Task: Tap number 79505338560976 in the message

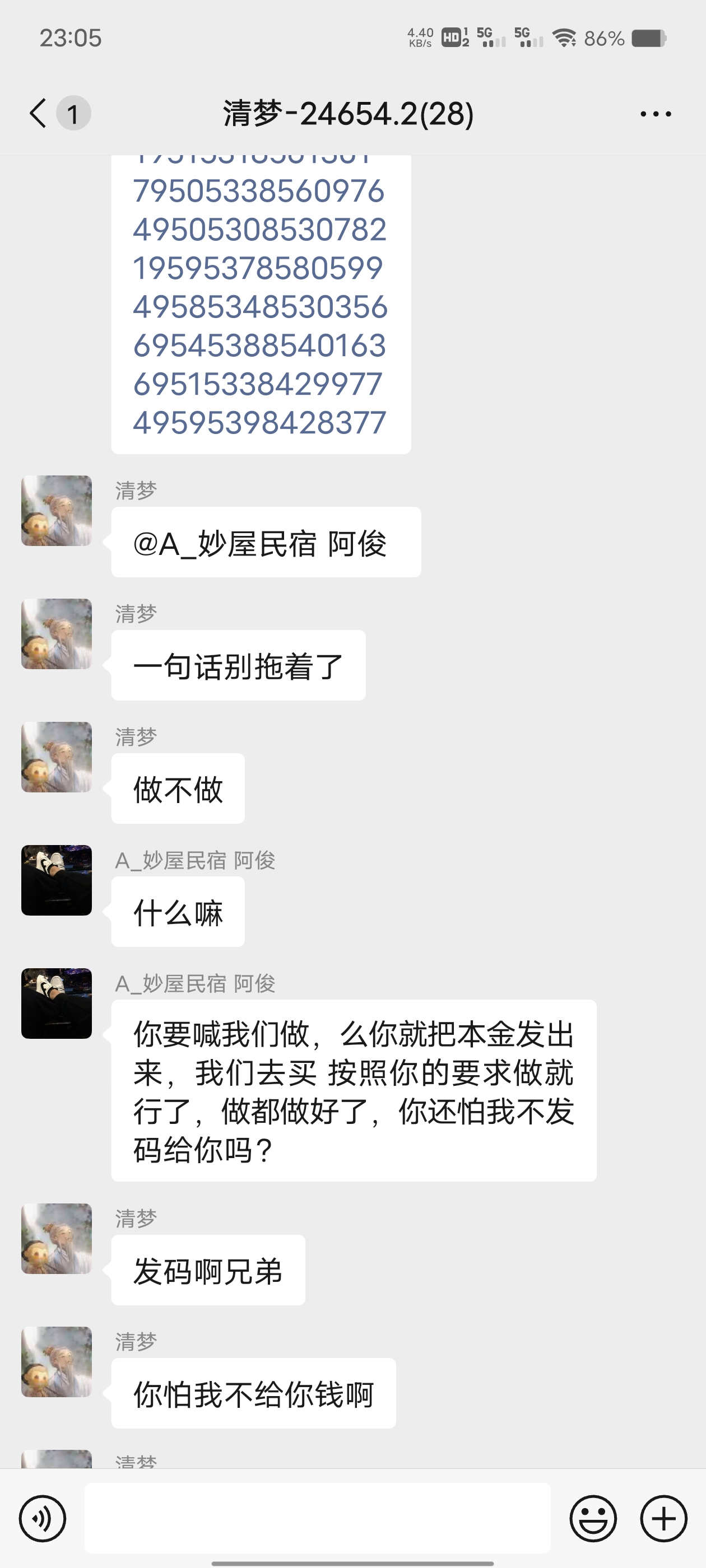Action: coord(259,191)
